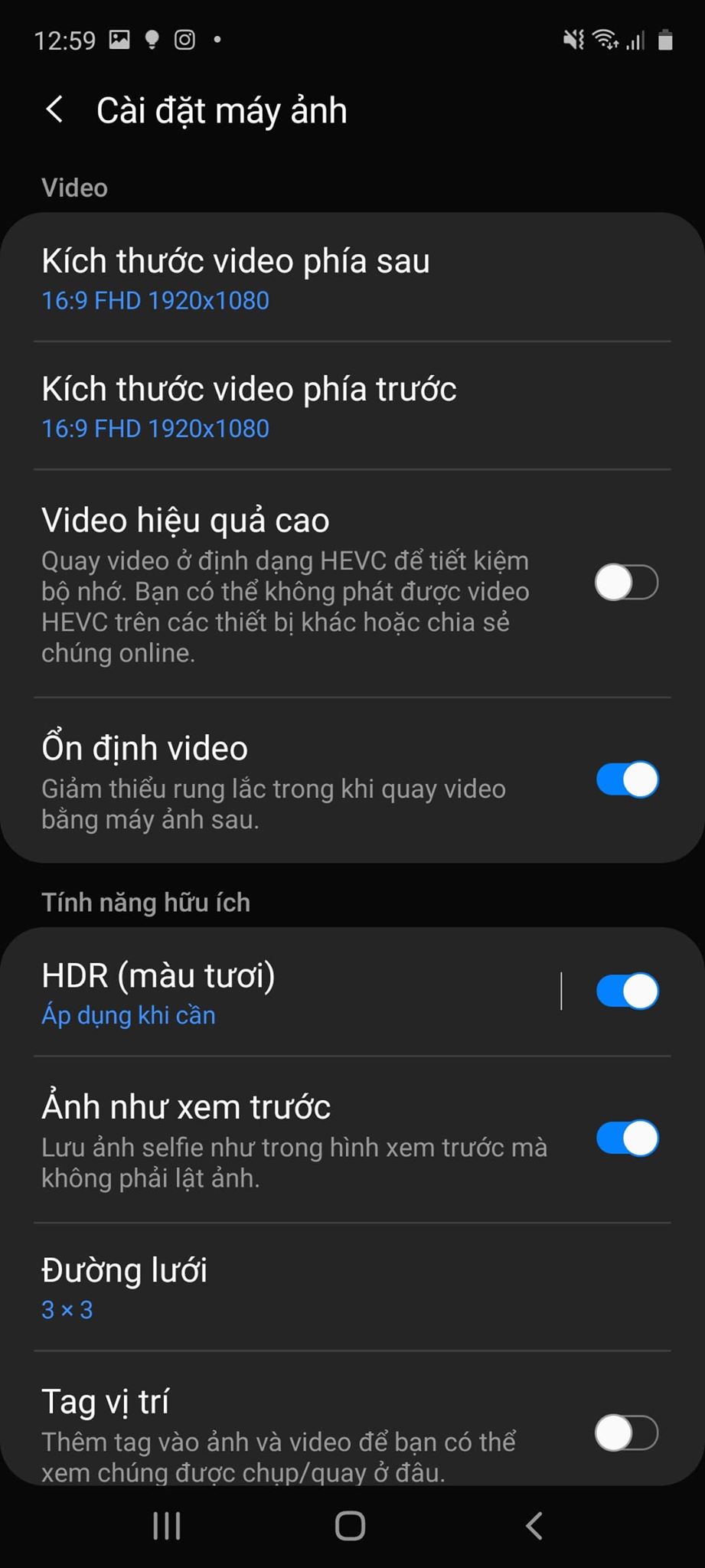The image size is (705, 1568).
Task: Open Đường lưới setting
Action: (352, 1287)
